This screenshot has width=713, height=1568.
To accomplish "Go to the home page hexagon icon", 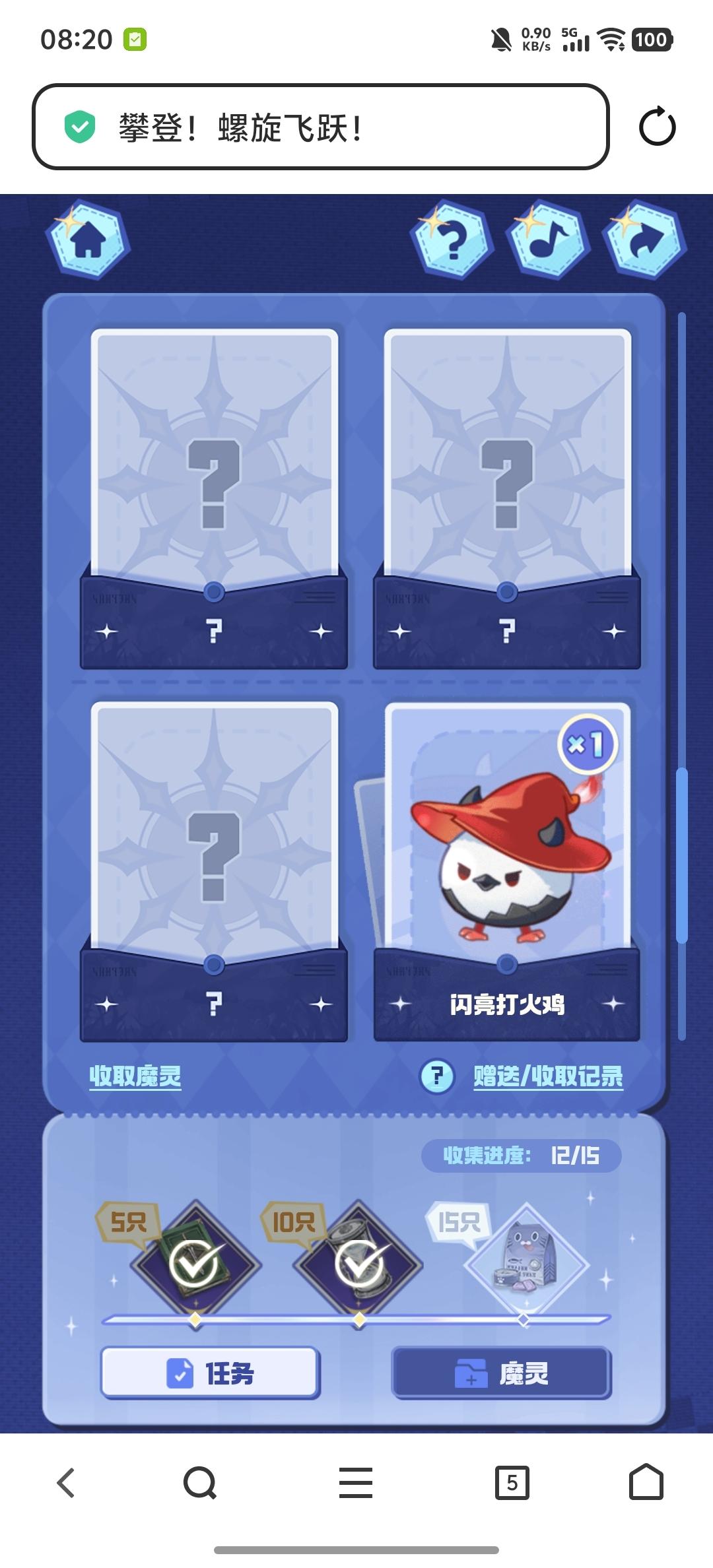I will click(88, 241).
